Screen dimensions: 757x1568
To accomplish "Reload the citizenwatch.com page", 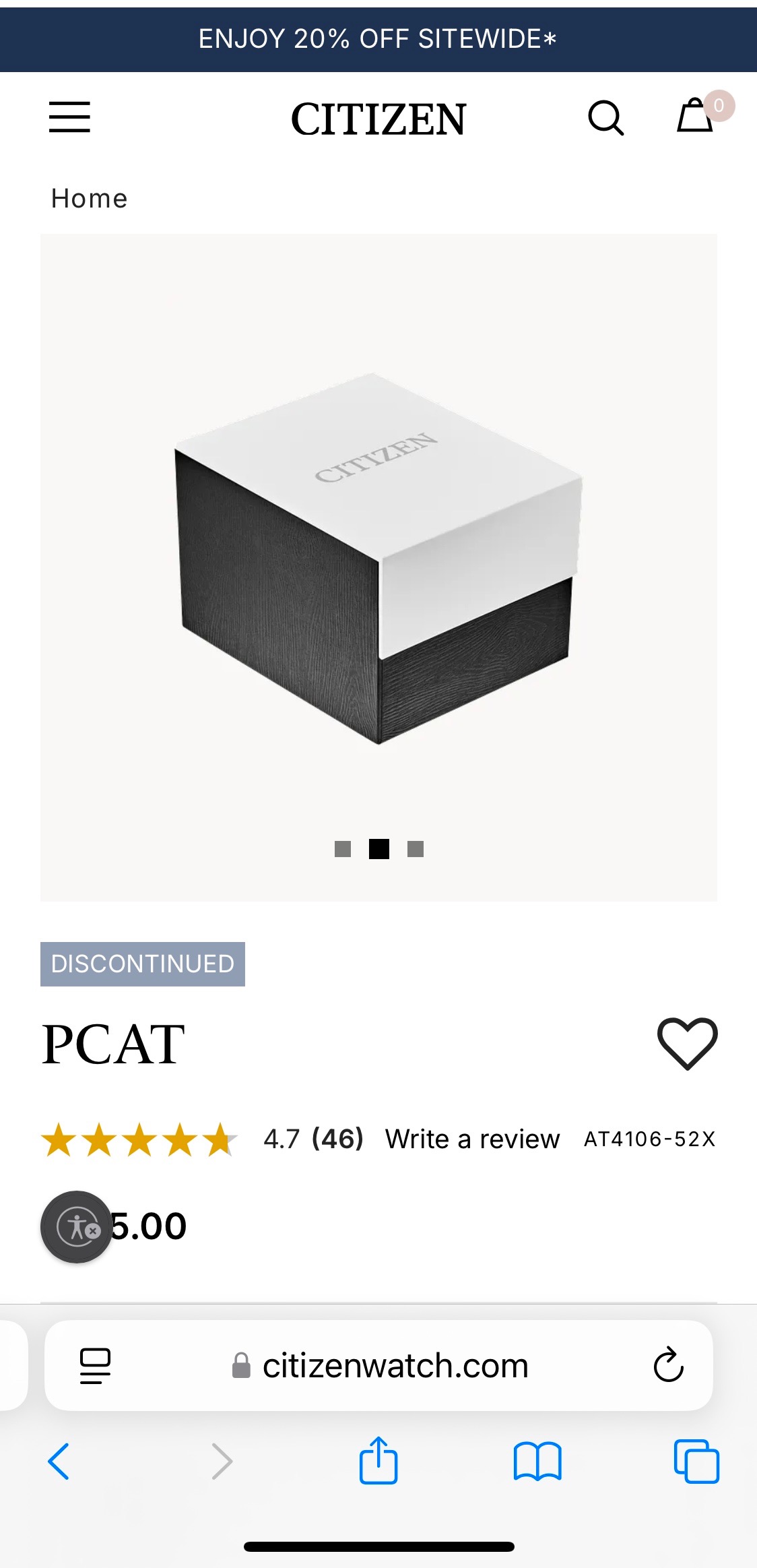I will (668, 1365).
